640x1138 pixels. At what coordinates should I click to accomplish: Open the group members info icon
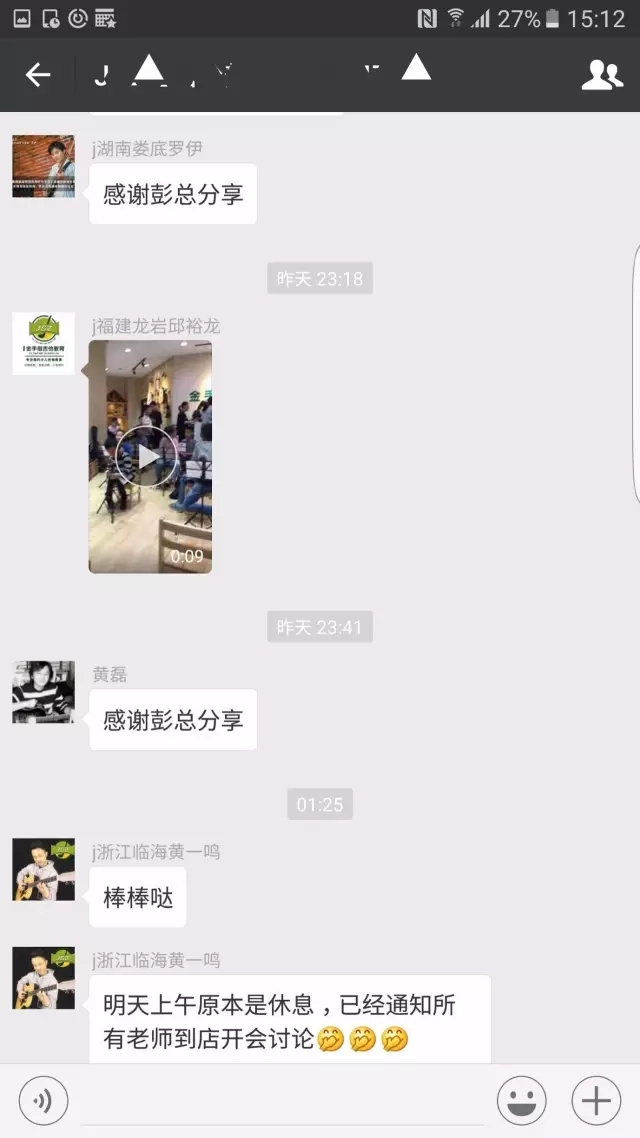click(x=601, y=75)
